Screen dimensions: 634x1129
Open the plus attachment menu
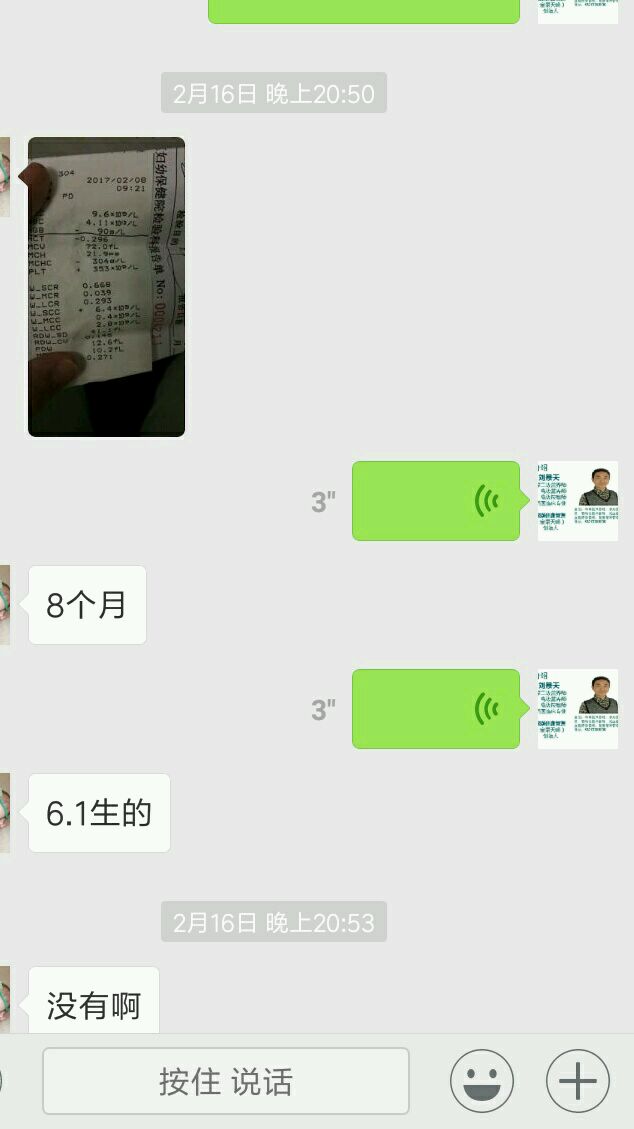tap(578, 1081)
